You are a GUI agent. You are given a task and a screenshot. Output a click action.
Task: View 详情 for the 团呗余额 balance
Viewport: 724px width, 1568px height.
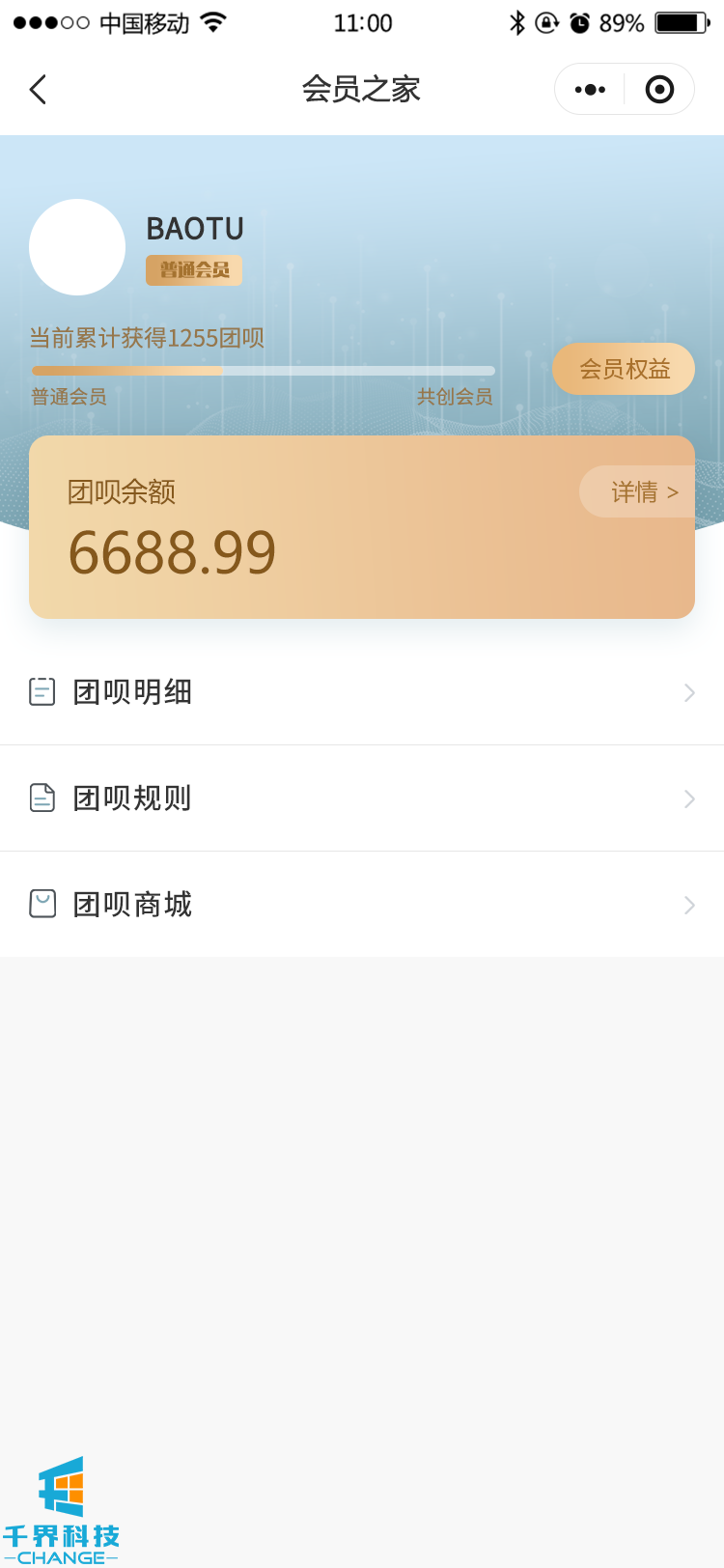coord(640,492)
